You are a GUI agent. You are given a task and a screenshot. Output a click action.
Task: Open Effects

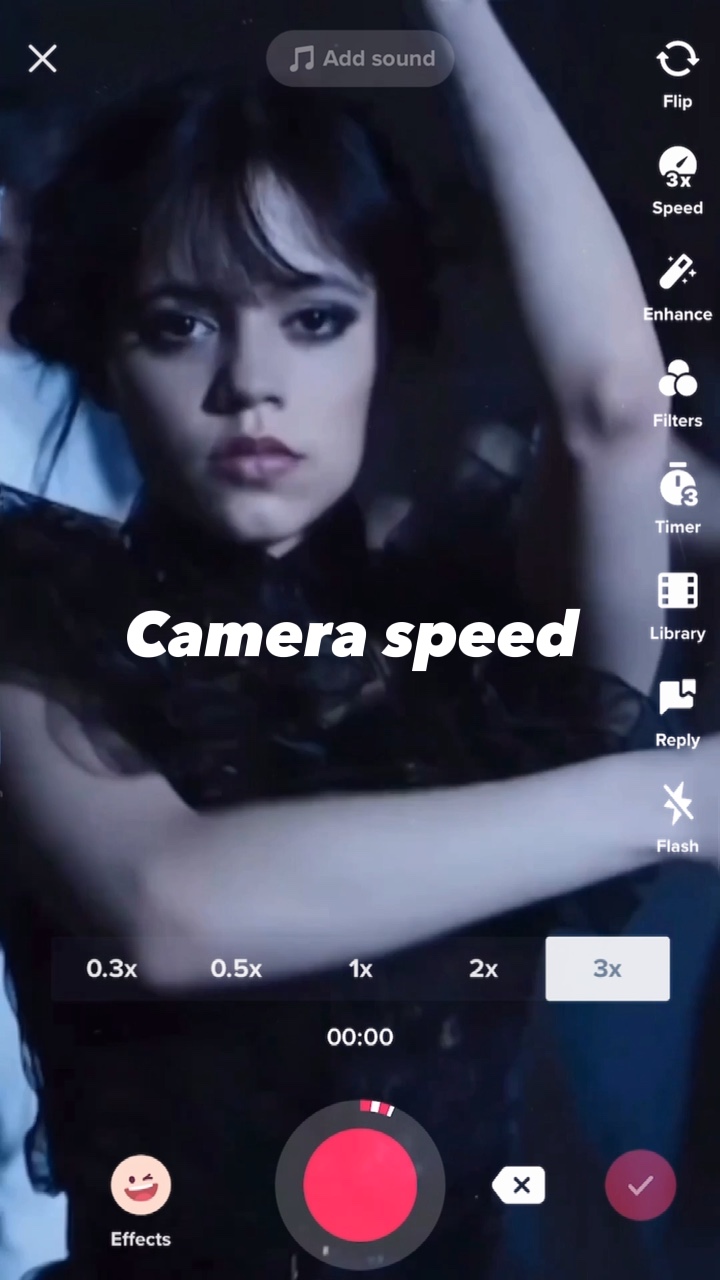coord(141,1202)
